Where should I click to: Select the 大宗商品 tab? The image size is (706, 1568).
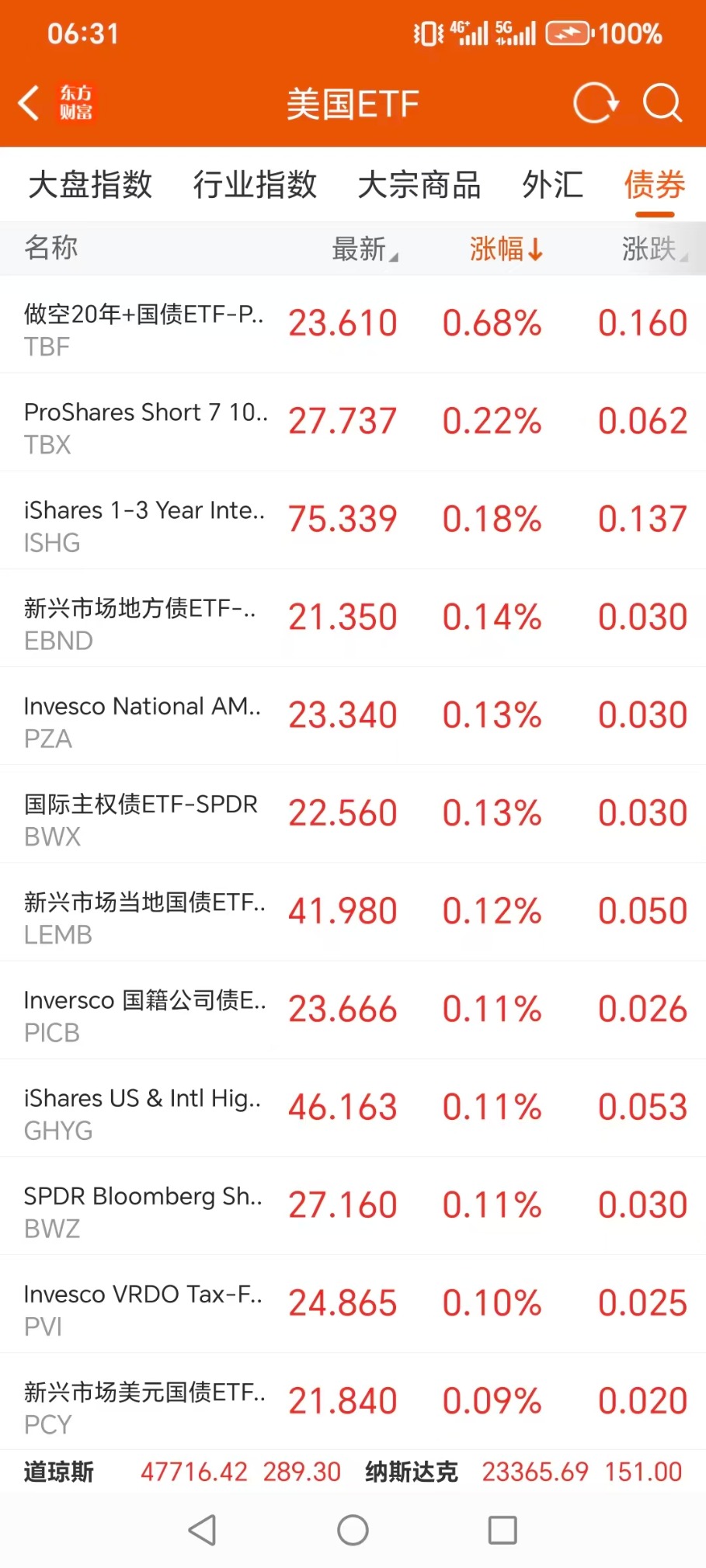[419, 185]
